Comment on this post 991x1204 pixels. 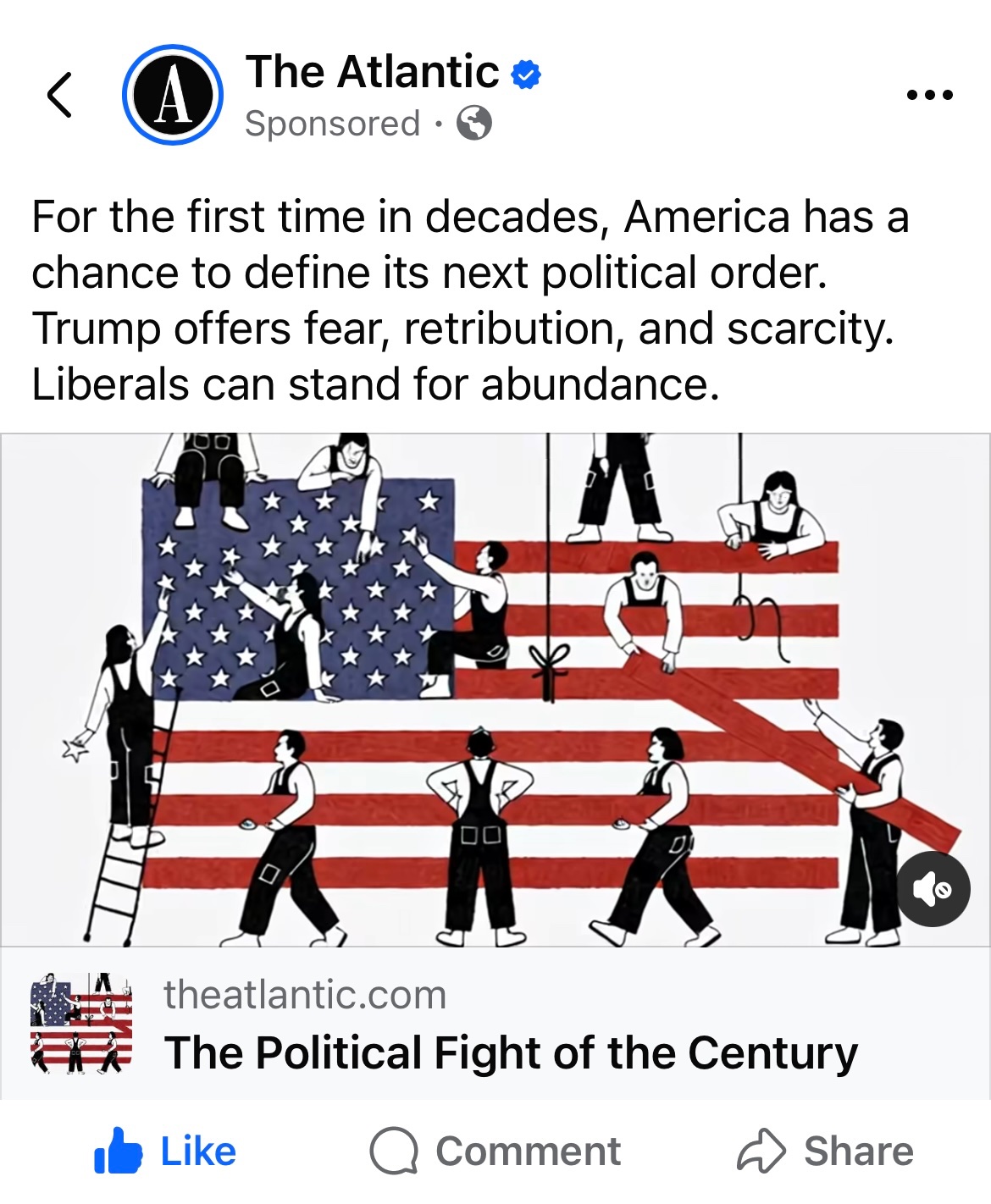(x=495, y=1152)
